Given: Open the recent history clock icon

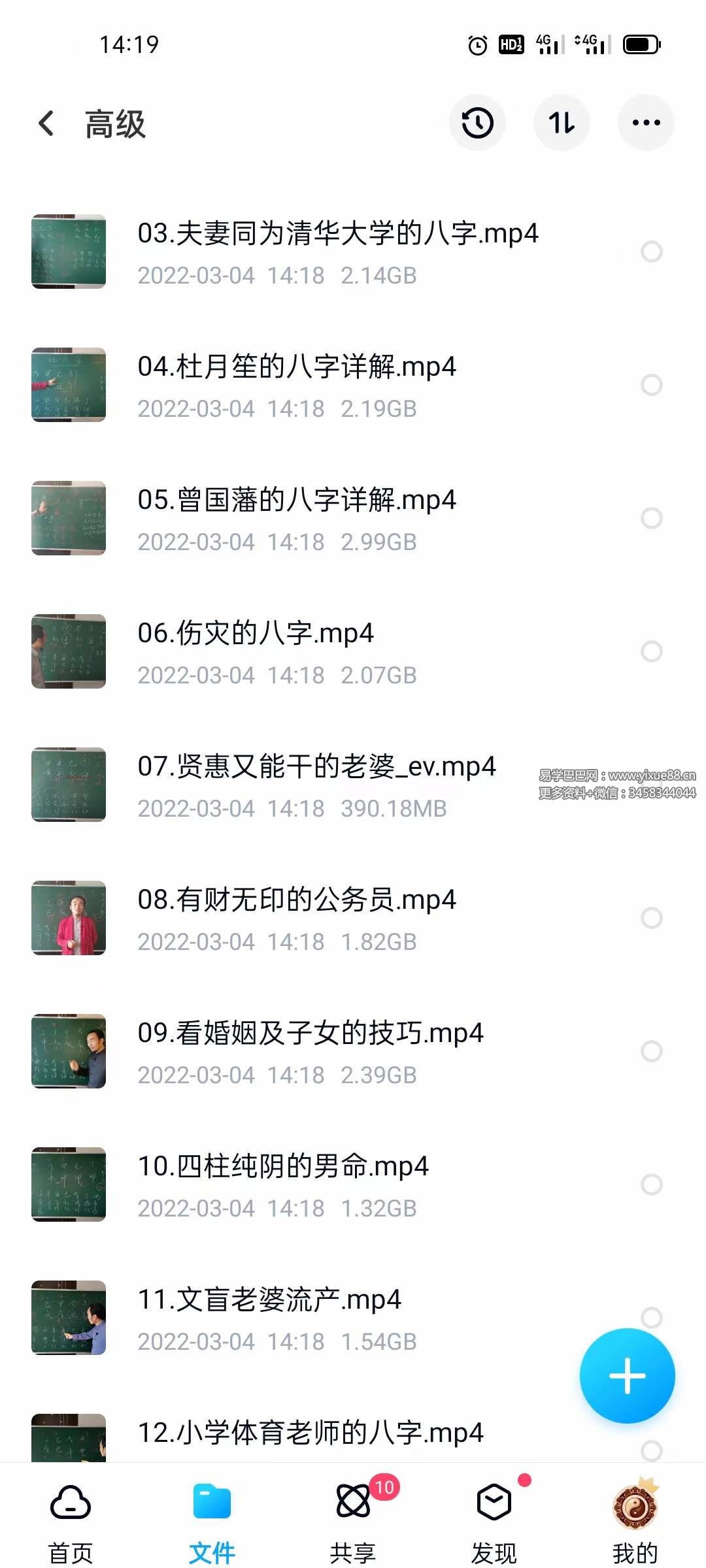Looking at the screenshot, I should coord(477,123).
